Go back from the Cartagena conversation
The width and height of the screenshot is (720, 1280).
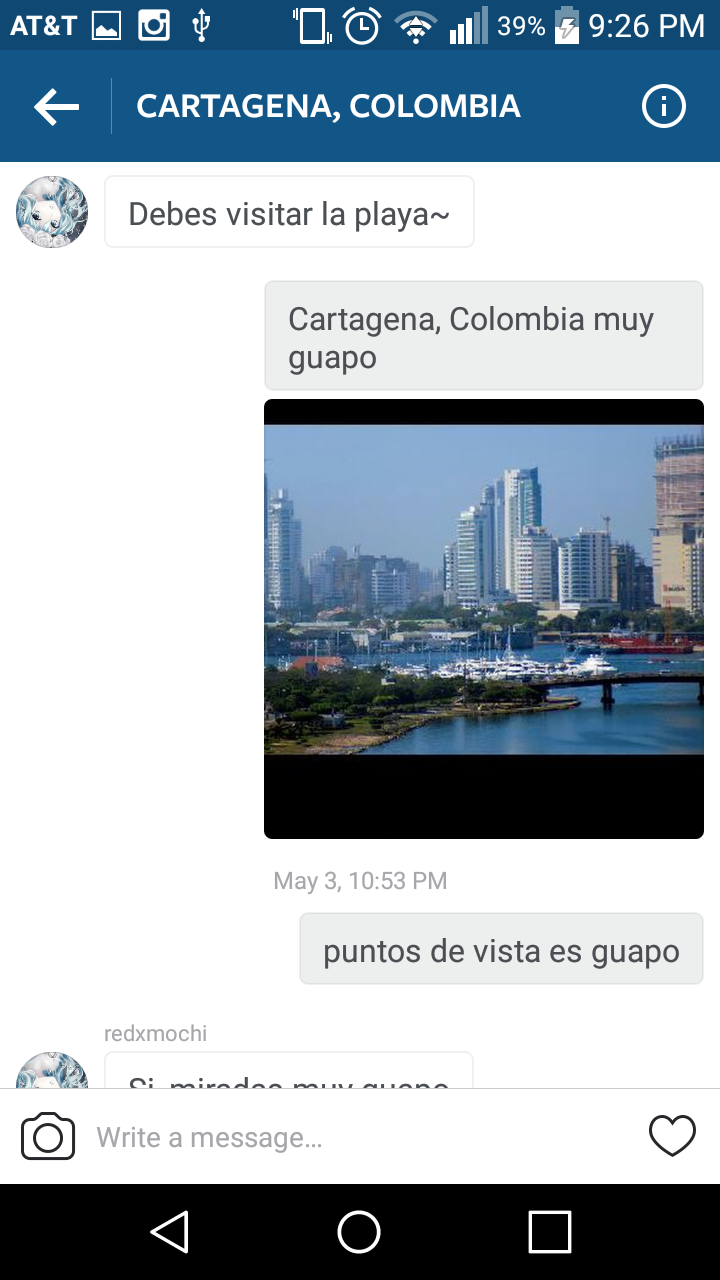56,107
